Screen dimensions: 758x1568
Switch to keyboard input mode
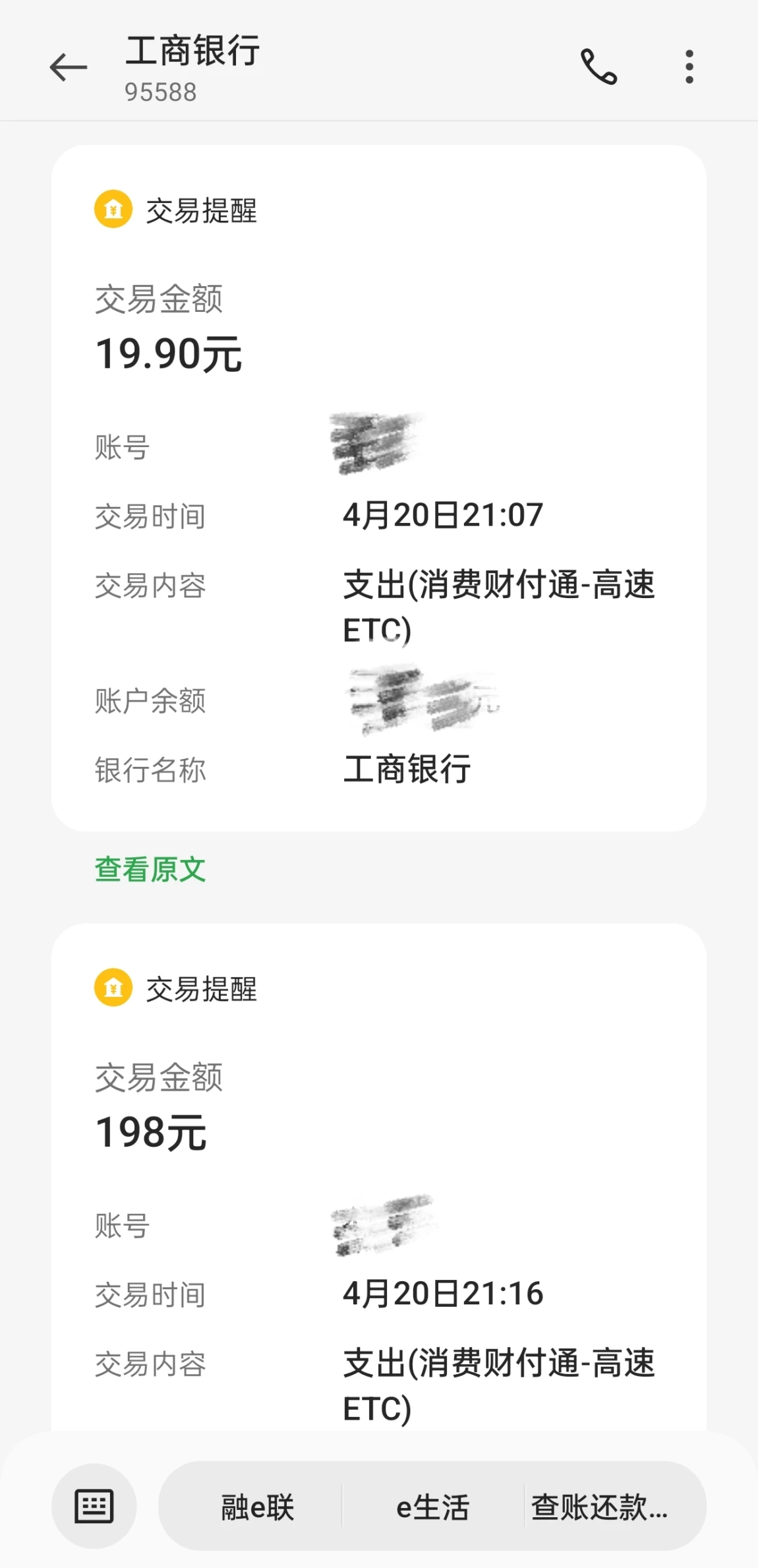pyautogui.click(x=94, y=1506)
